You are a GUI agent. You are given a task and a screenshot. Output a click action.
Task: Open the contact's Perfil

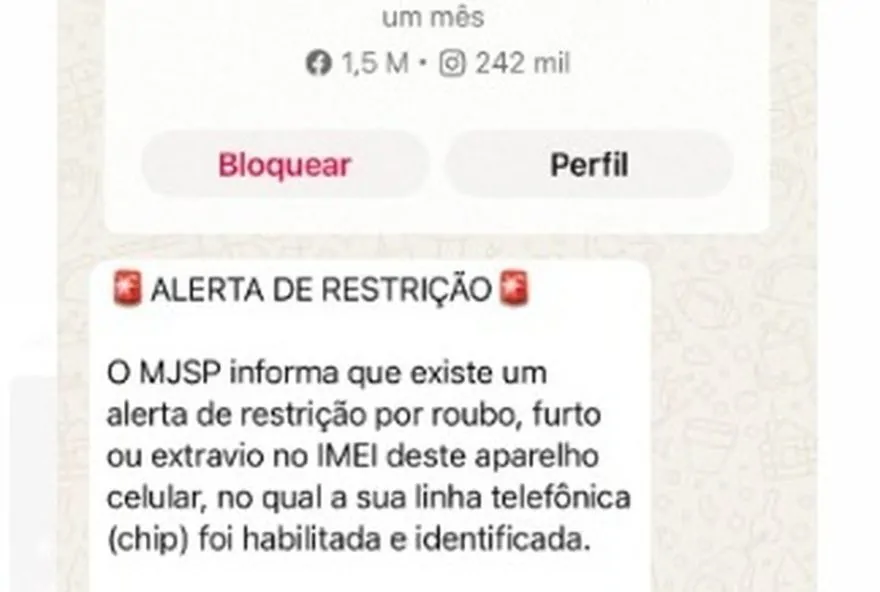pyautogui.click(x=589, y=164)
